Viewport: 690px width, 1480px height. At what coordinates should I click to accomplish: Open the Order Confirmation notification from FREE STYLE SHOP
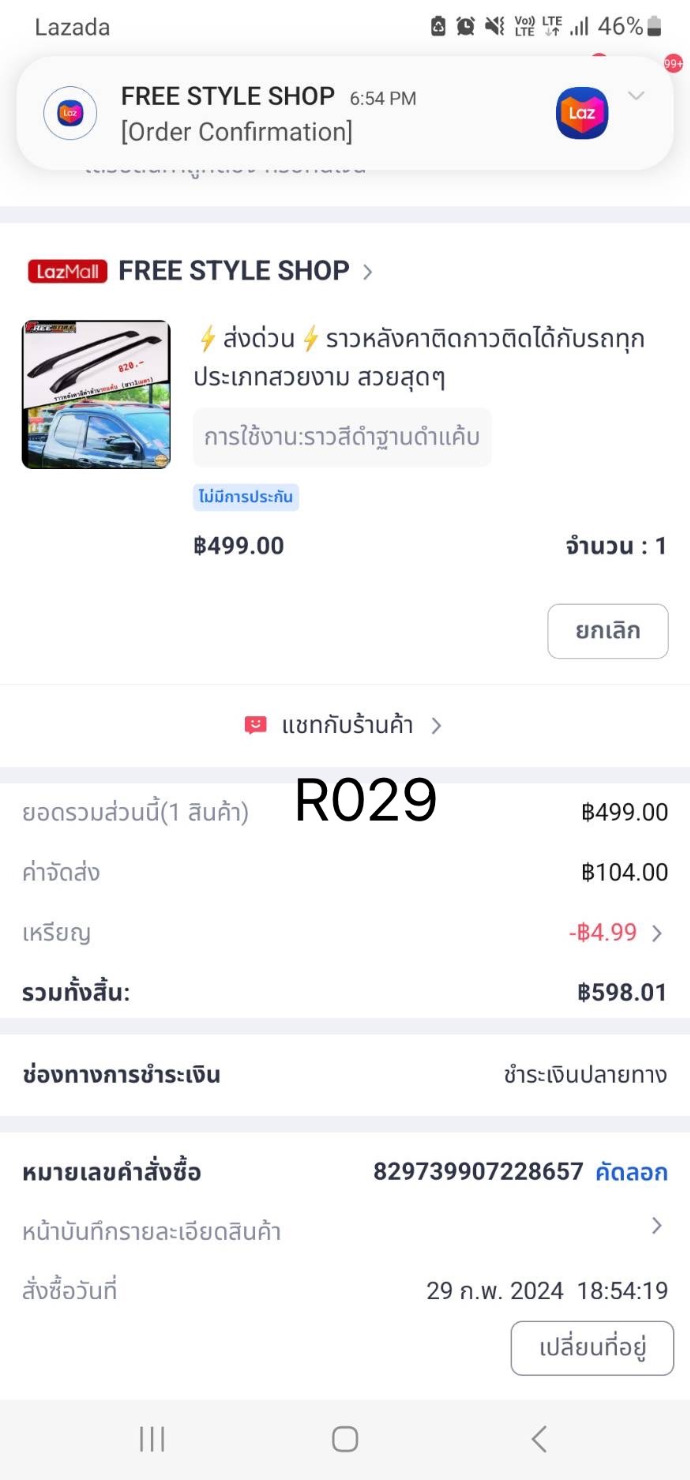coord(300,114)
